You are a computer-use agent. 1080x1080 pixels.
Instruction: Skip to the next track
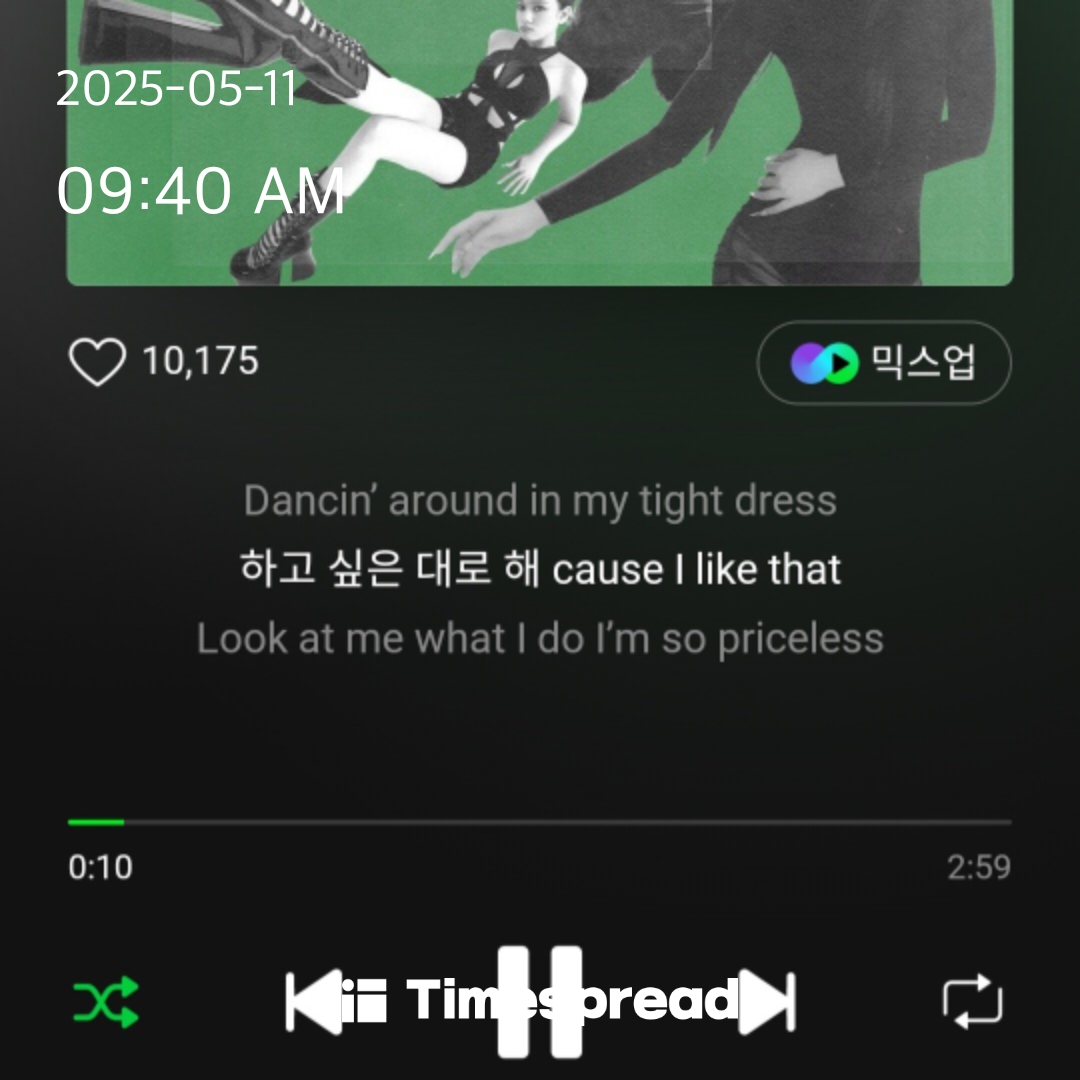(x=768, y=1001)
